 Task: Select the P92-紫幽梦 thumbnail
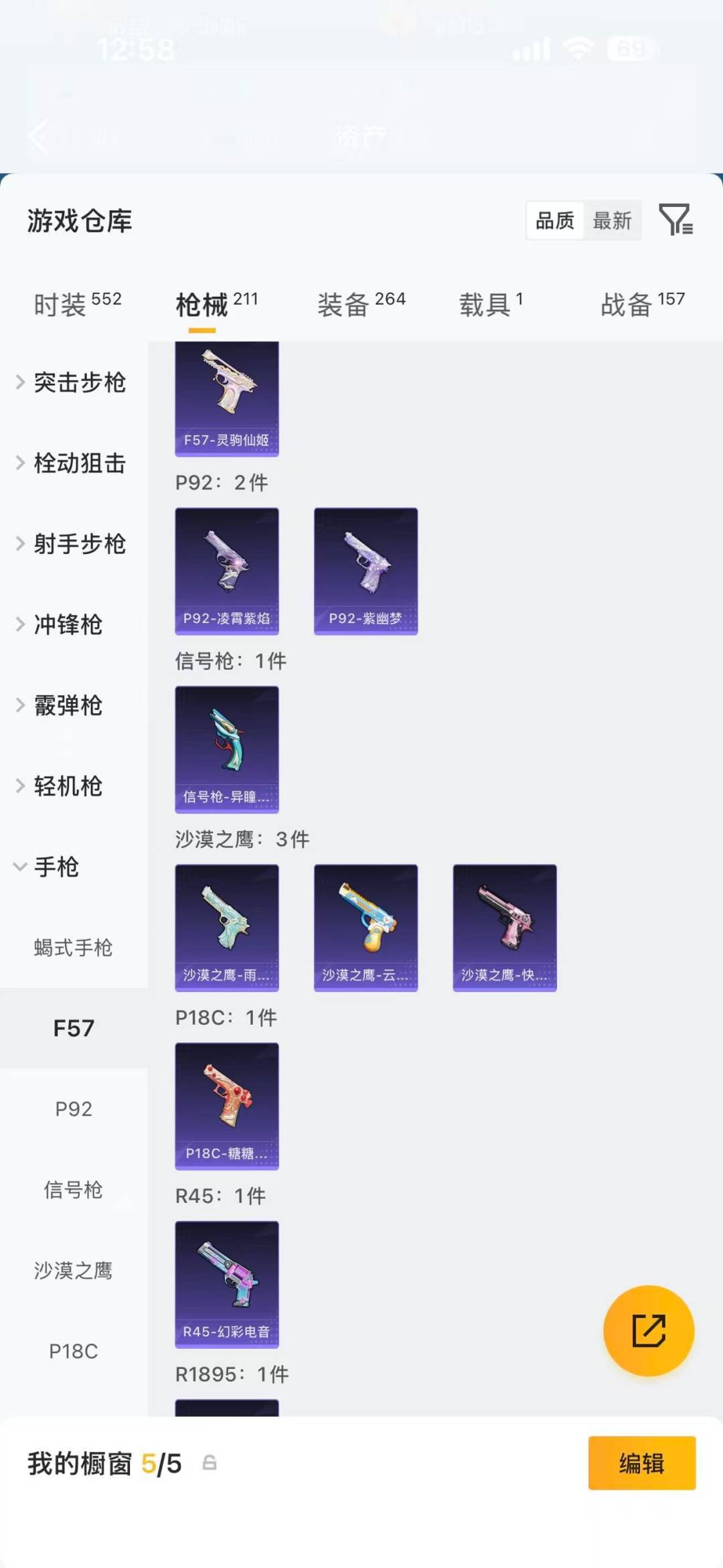366,569
